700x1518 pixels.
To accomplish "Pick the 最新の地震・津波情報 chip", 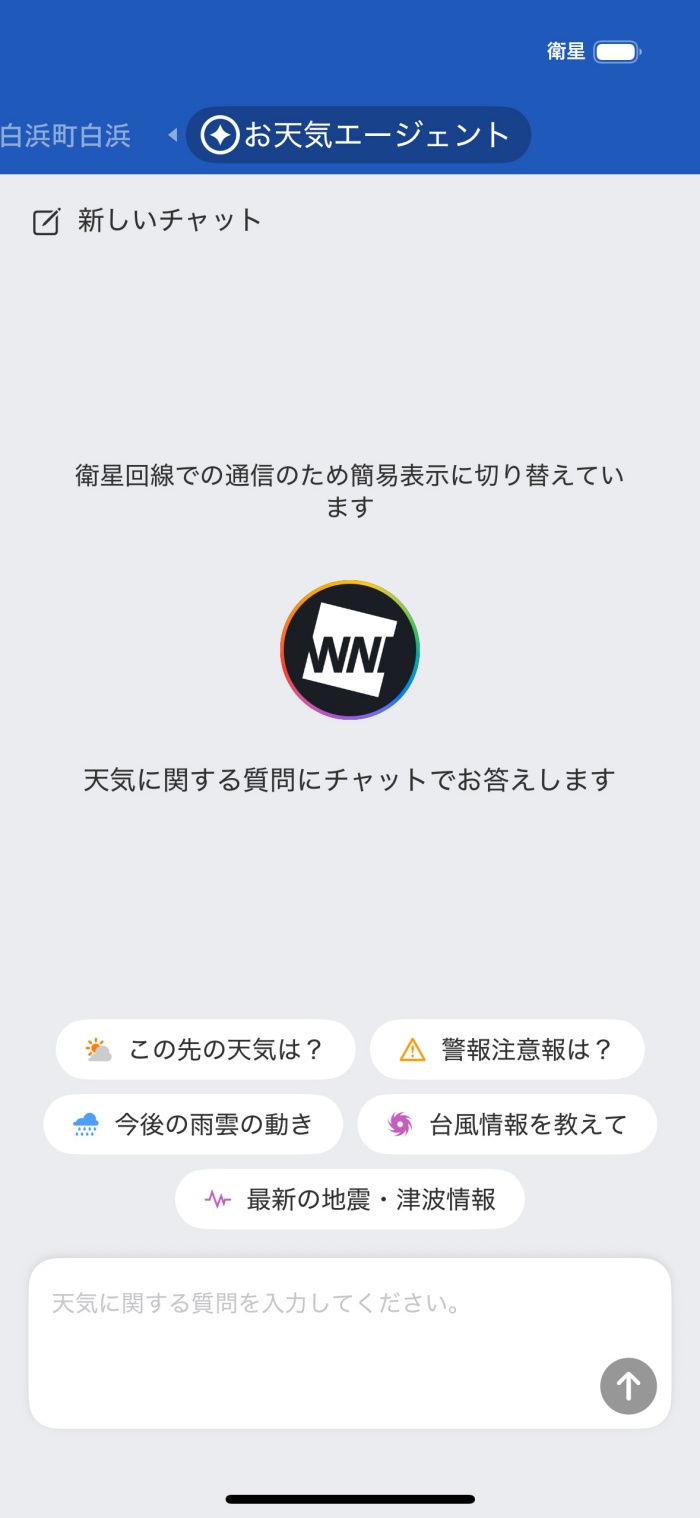I will click(x=350, y=1199).
